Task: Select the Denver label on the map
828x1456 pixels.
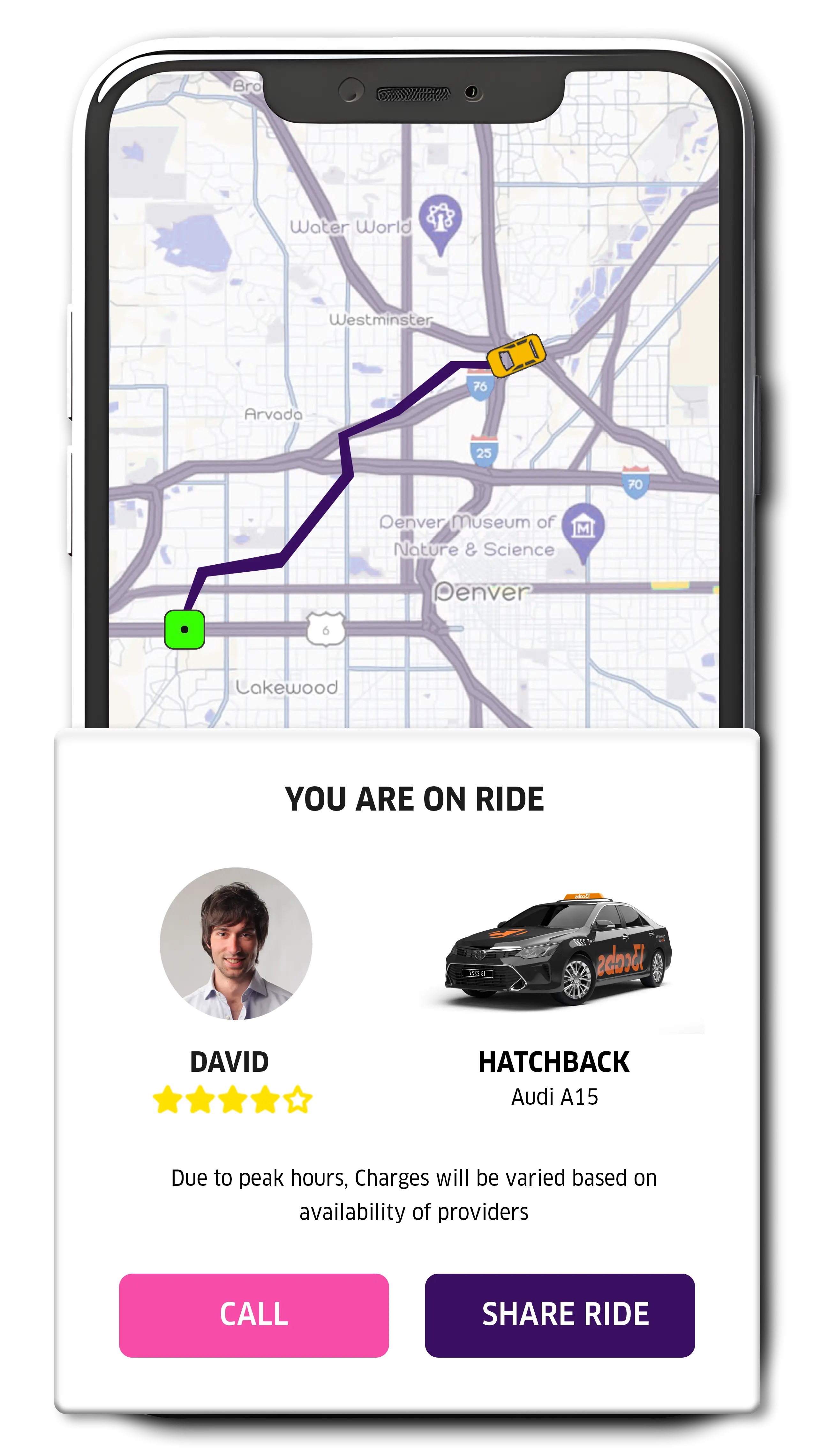Action: (x=482, y=592)
